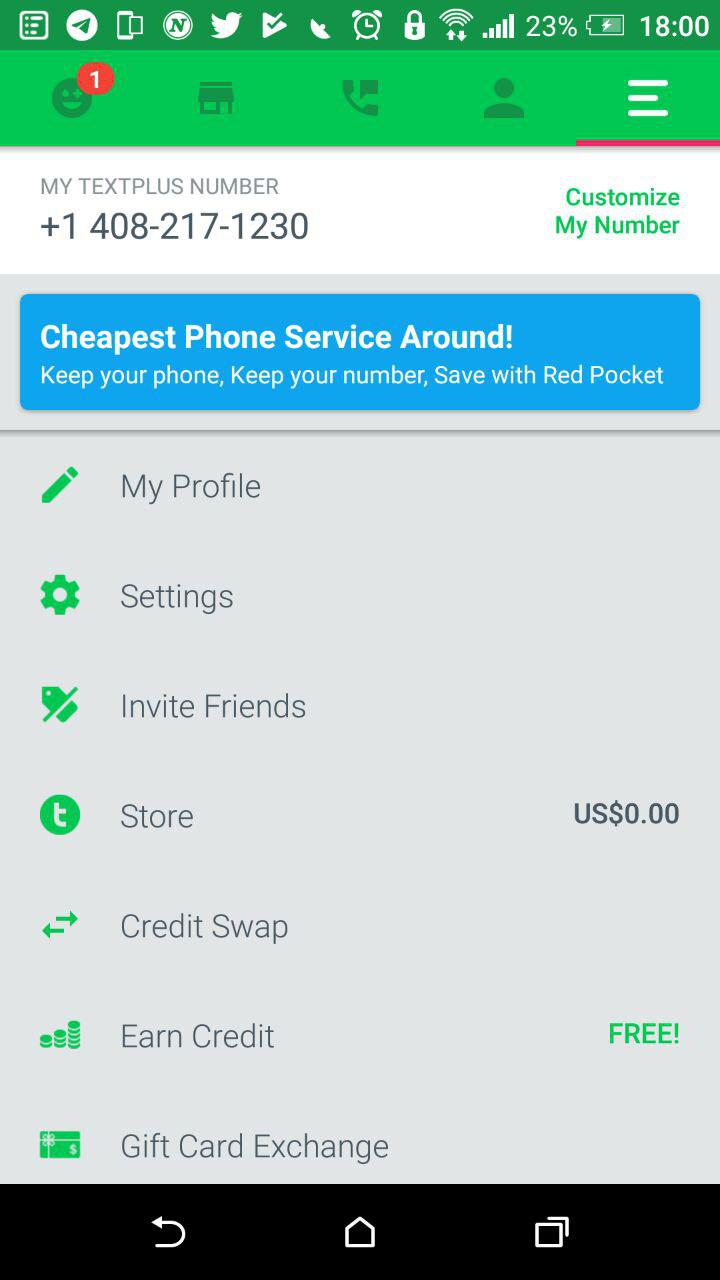Tap Customize My Number

click(x=617, y=211)
